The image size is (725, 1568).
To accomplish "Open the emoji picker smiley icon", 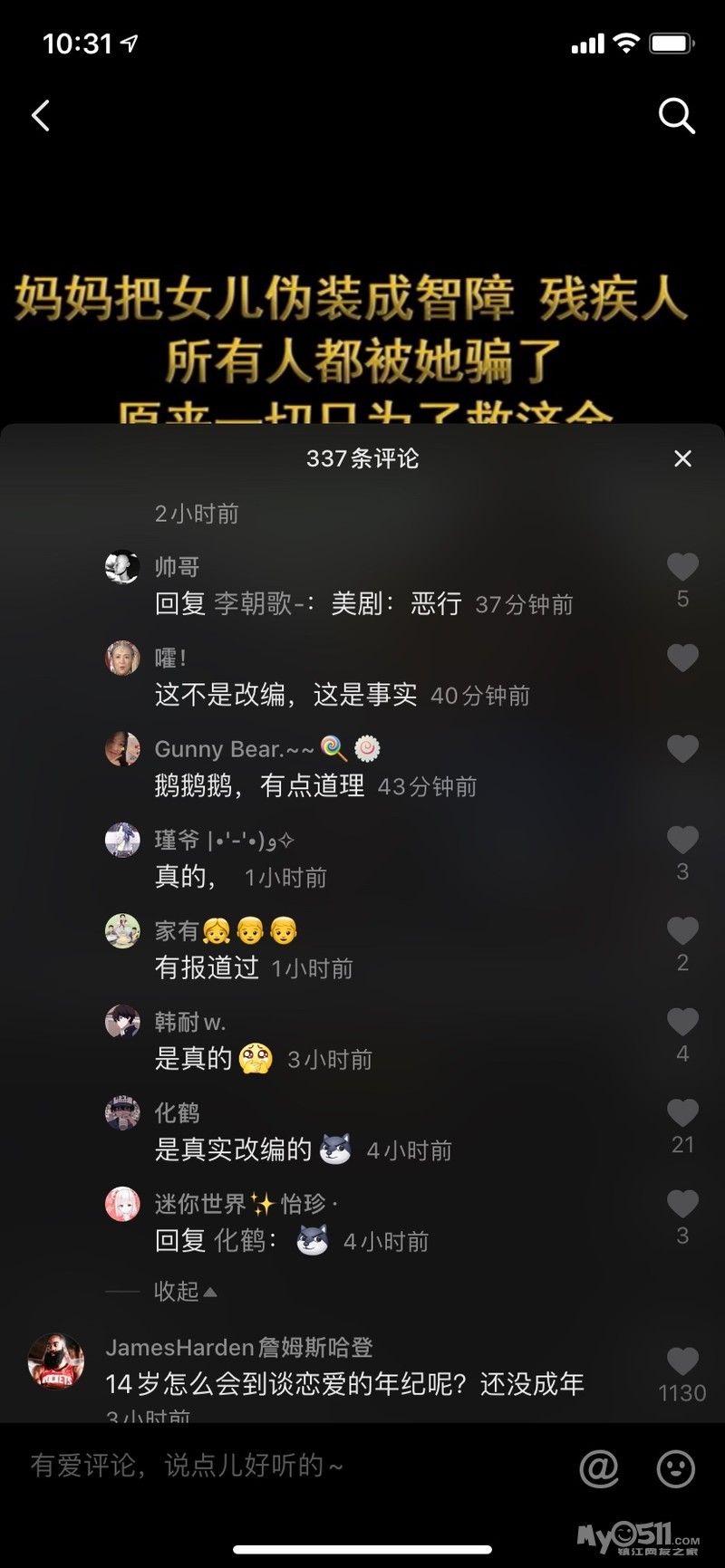I will (675, 1468).
